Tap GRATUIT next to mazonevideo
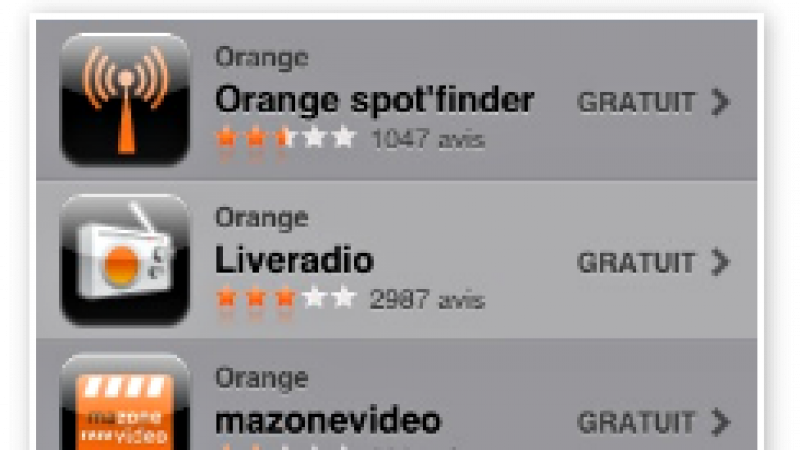 [x=636, y=423]
